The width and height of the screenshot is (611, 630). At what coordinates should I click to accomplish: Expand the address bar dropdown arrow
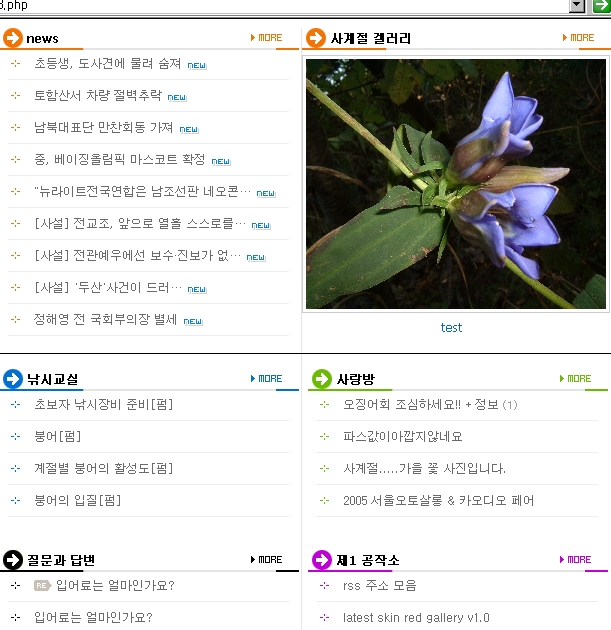click(576, 6)
